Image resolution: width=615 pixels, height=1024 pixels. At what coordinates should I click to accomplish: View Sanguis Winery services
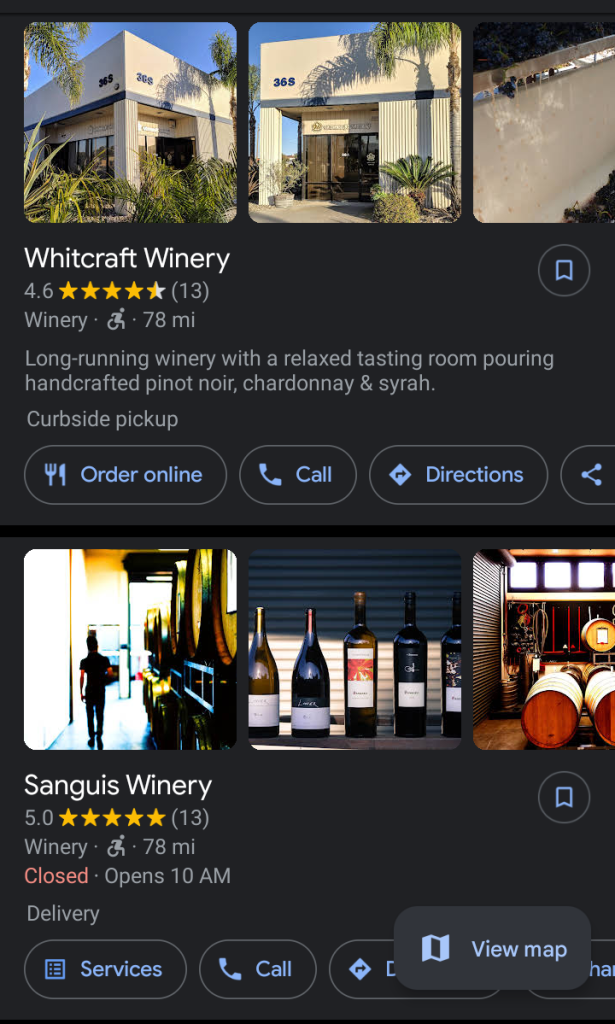[x=105, y=969]
